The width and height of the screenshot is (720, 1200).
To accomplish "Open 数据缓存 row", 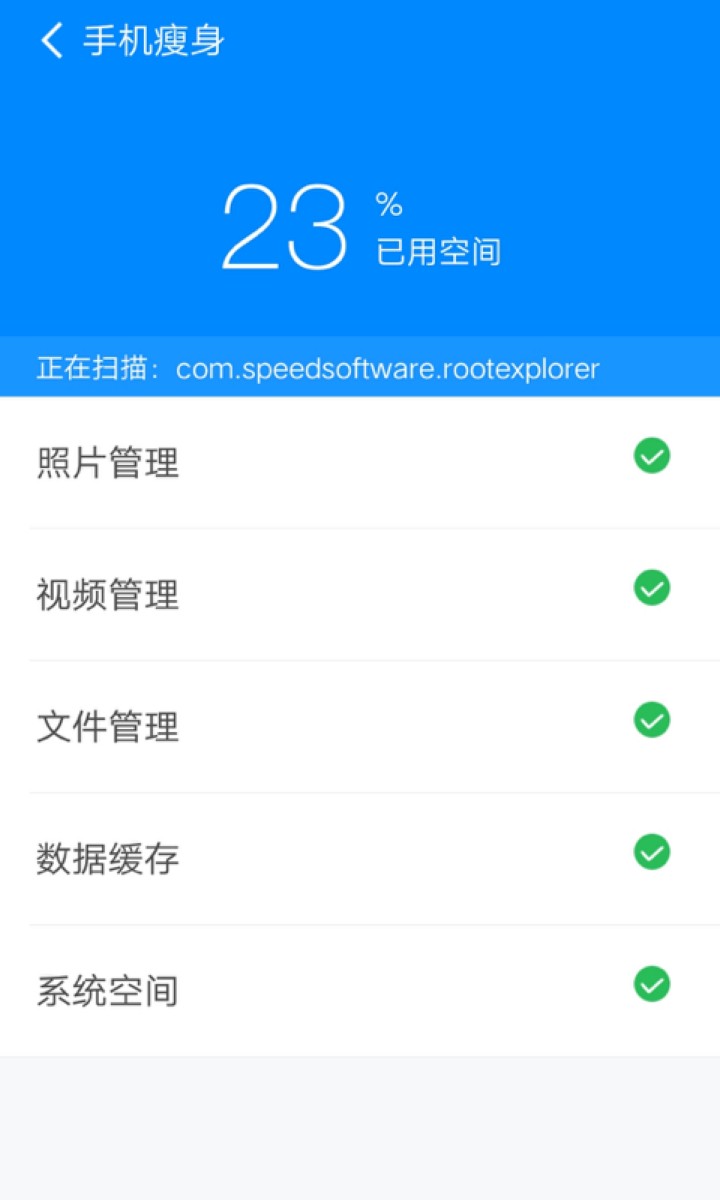I will click(x=360, y=859).
